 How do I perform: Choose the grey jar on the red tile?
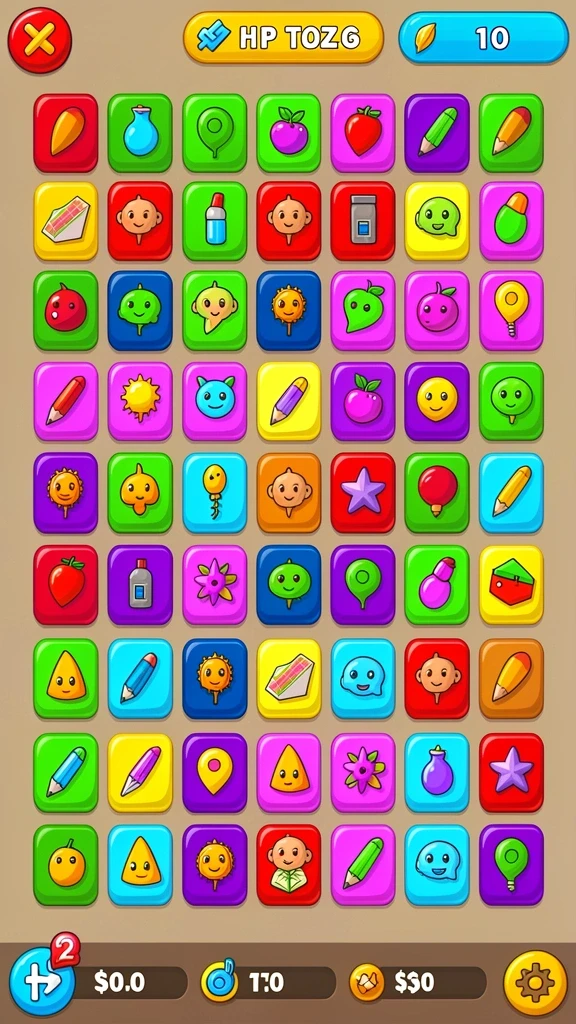tap(363, 221)
